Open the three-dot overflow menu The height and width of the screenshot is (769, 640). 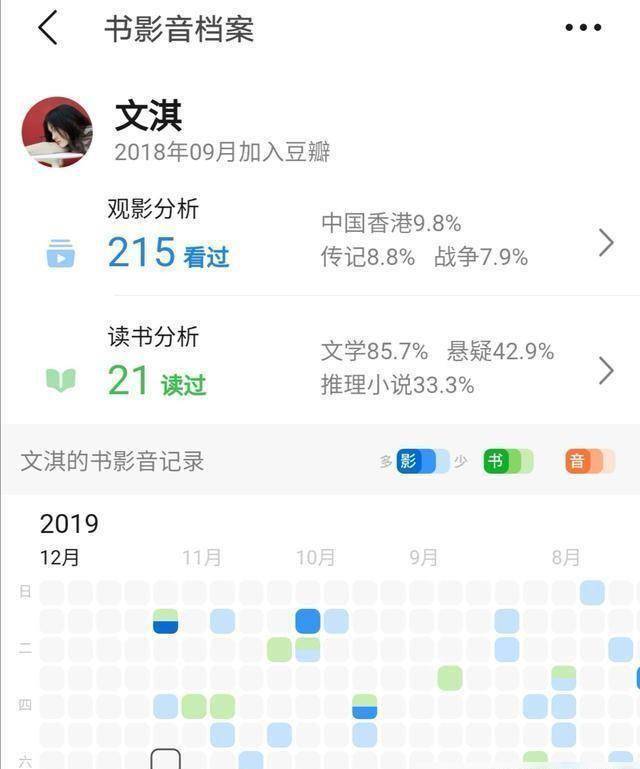tap(583, 28)
